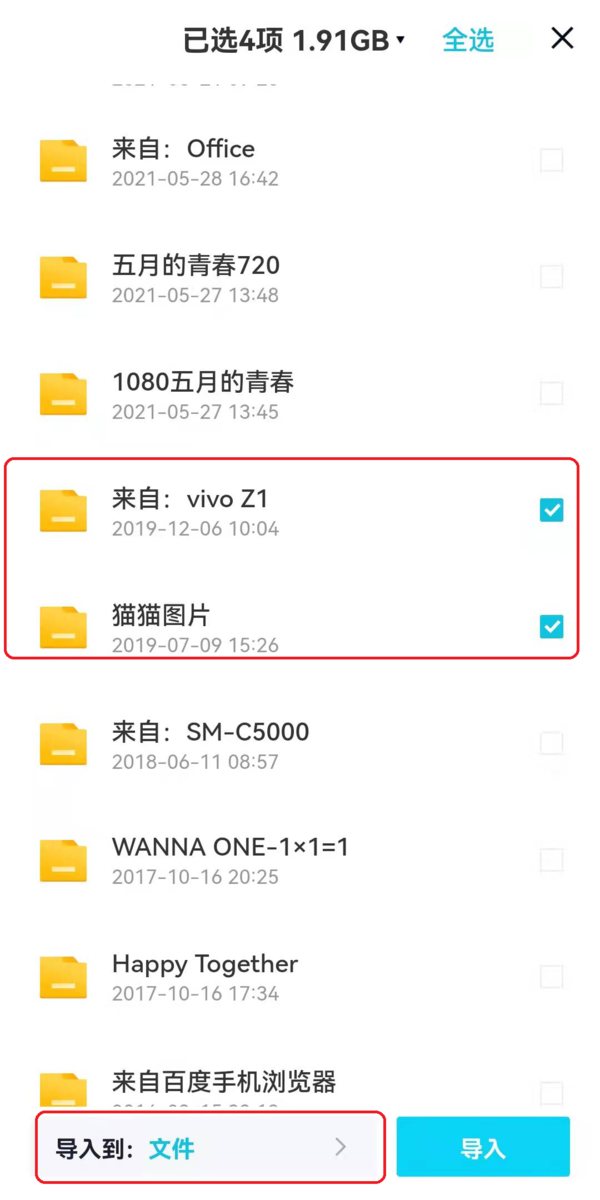Tap the 导入 button to import
The image size is (600, 1200).
tap(483, 1147)
